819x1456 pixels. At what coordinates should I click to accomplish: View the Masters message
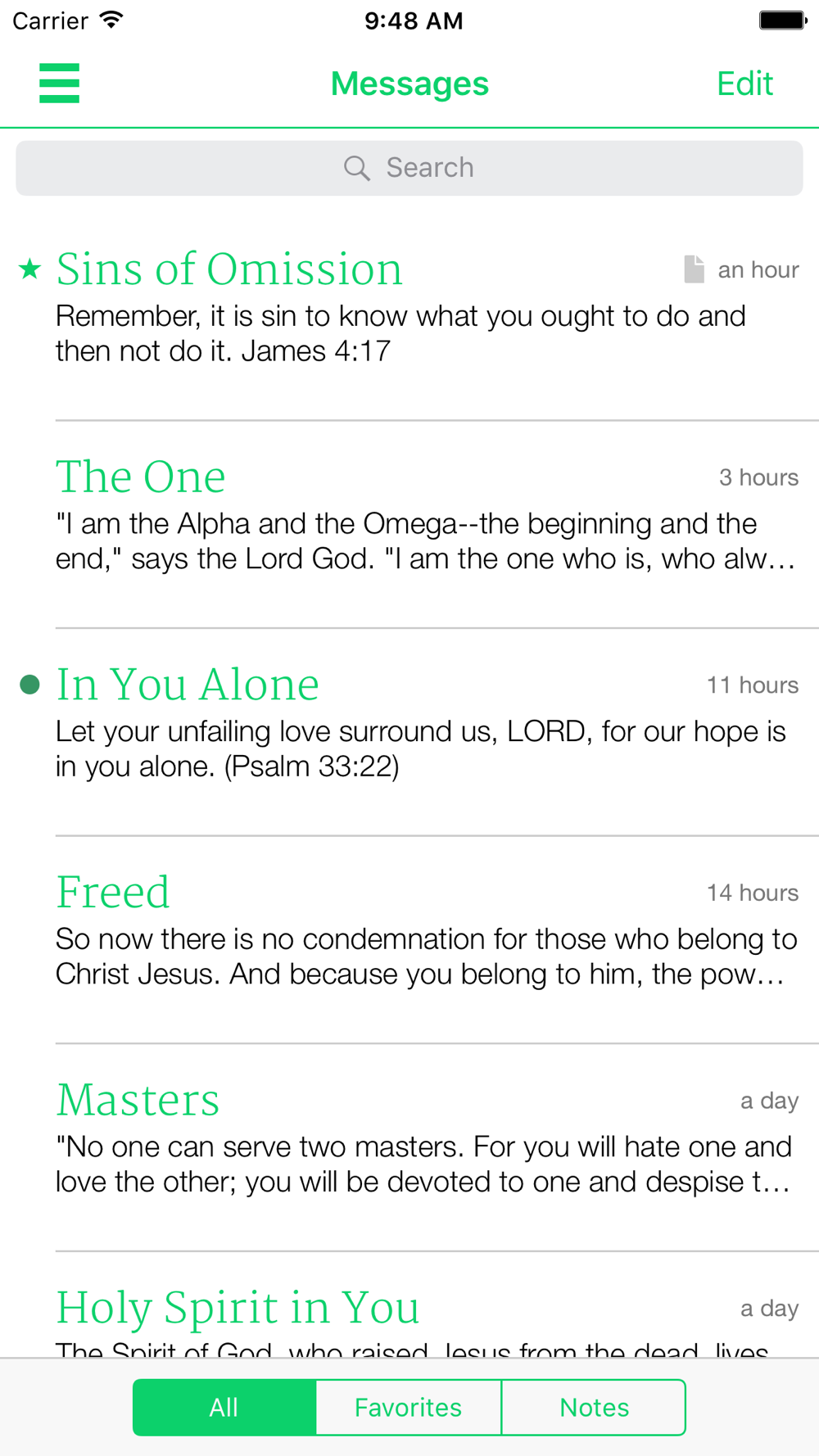click(409, 1147)
